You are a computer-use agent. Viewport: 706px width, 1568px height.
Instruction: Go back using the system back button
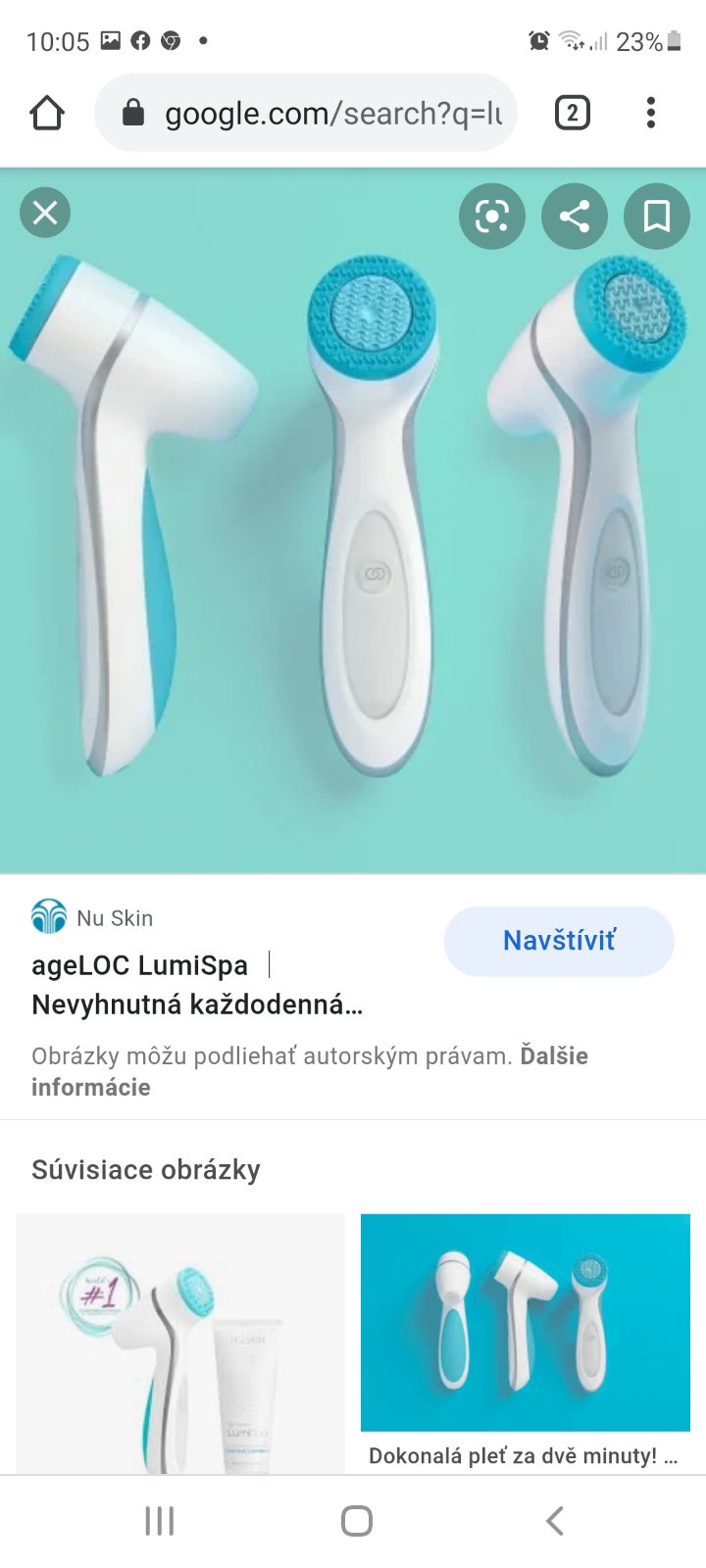pos(554,1521)
